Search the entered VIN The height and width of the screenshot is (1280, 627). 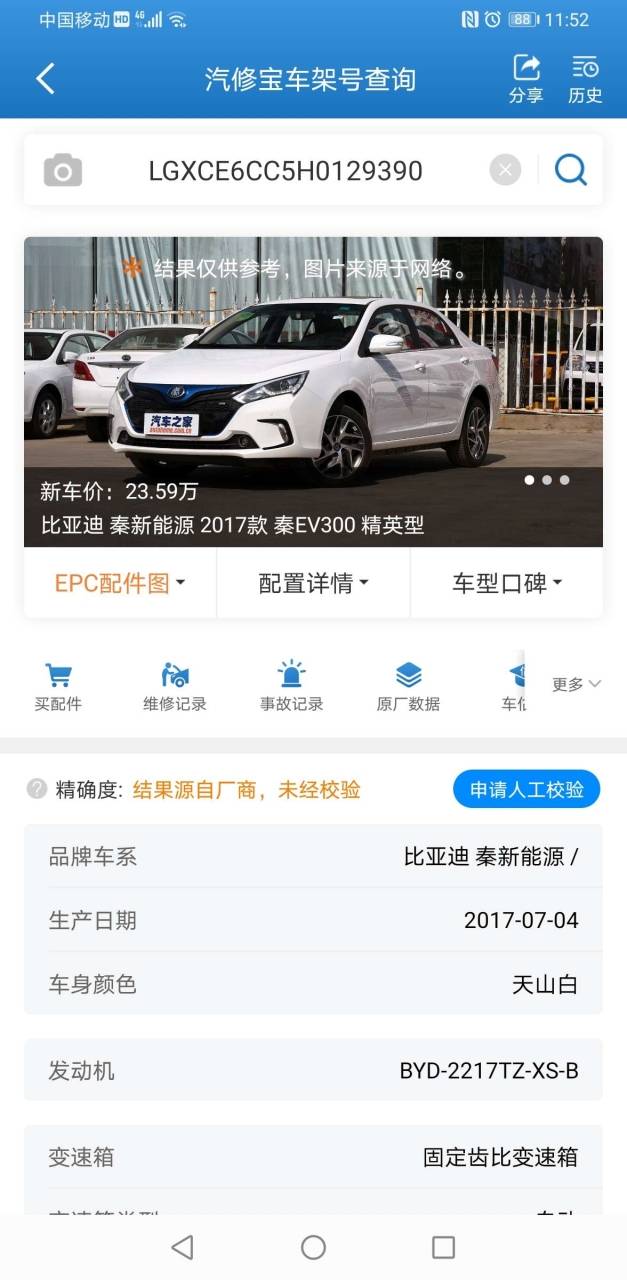[571, 170]
